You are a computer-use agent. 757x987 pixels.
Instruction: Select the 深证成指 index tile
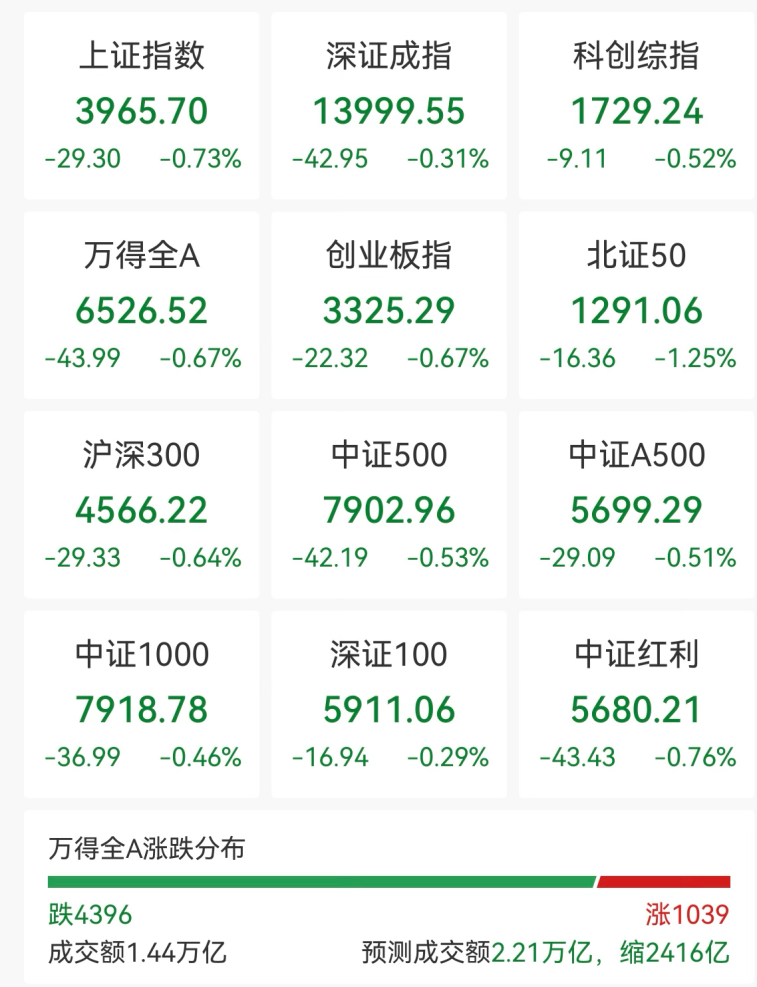(x=388, y=100)
